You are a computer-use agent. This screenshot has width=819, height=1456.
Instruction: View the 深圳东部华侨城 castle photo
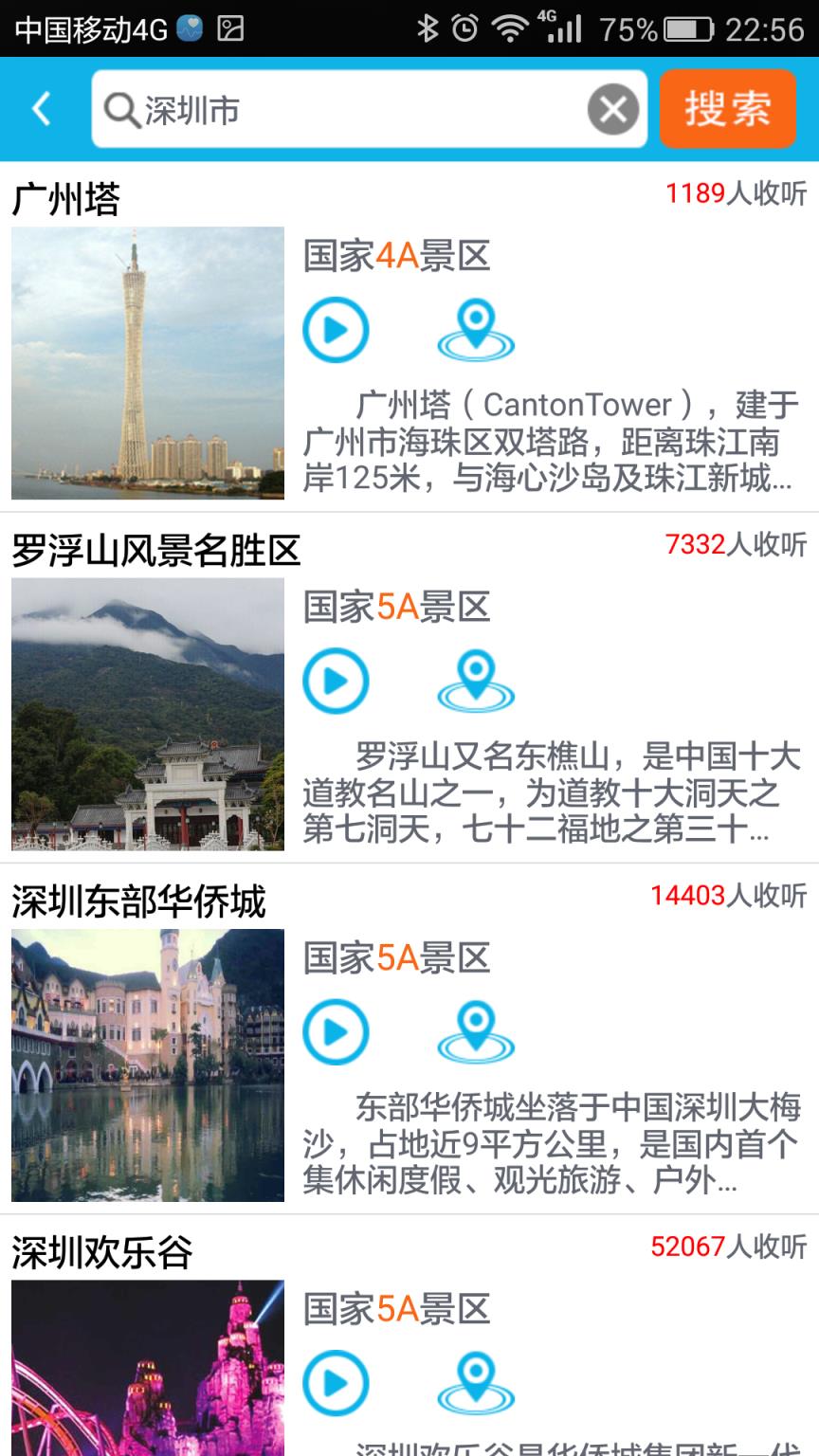pyautogui.click(x=147, y=1065)
